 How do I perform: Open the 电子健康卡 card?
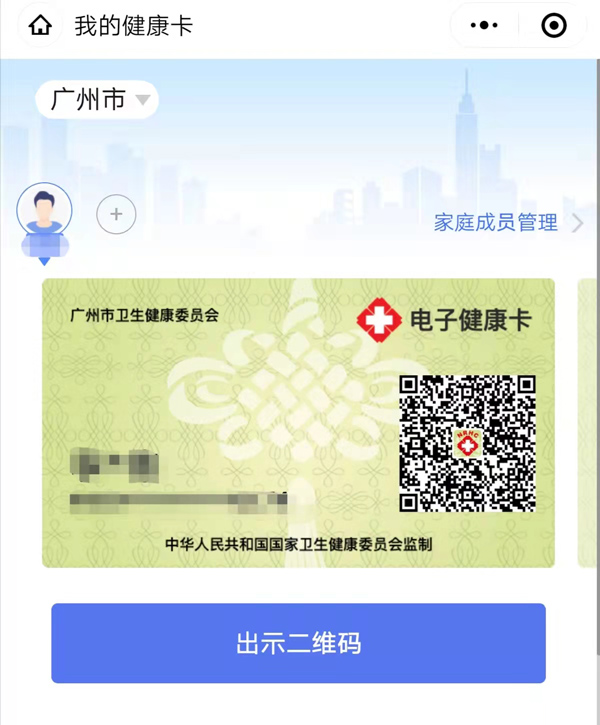[x=298, y=423]
